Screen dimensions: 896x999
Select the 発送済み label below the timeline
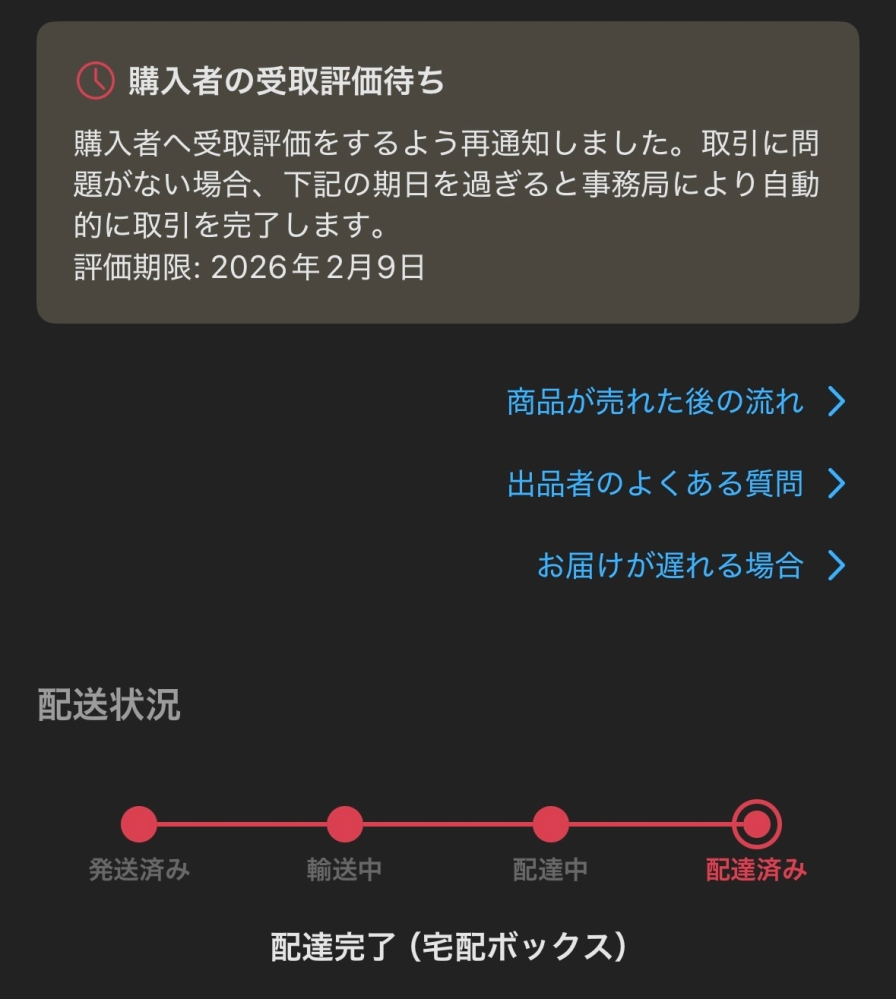point(139,870)
